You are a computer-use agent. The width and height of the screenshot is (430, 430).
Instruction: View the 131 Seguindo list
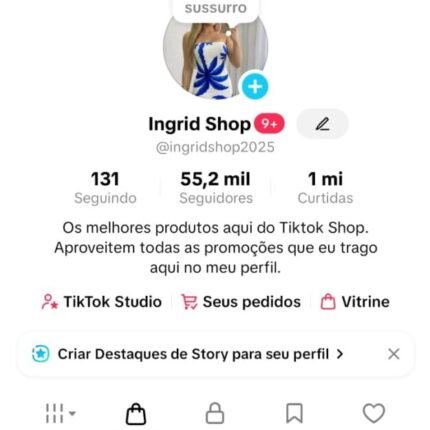105,188
